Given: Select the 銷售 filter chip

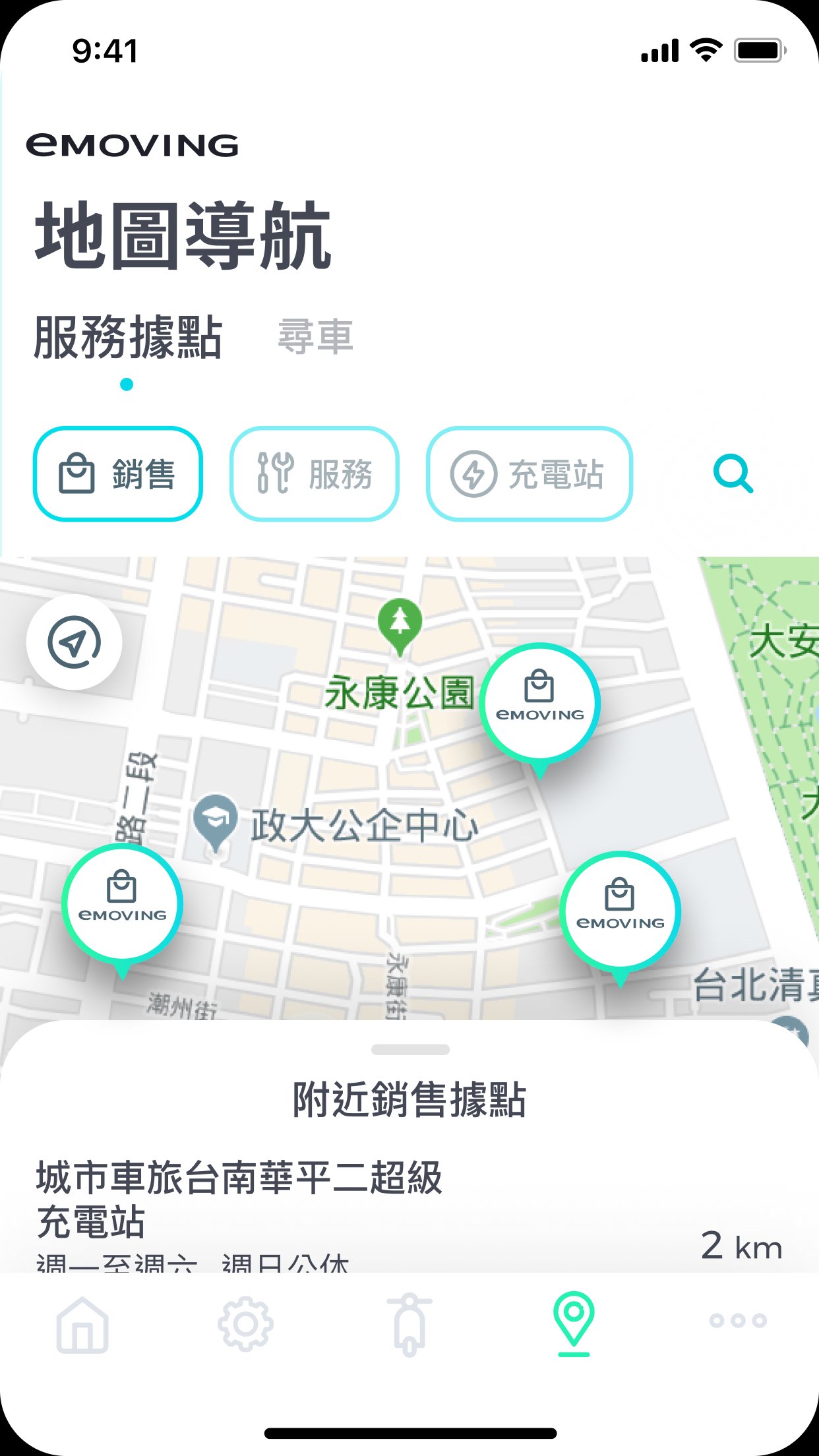Looking at the screenshot, I should [x=117, y=473].
